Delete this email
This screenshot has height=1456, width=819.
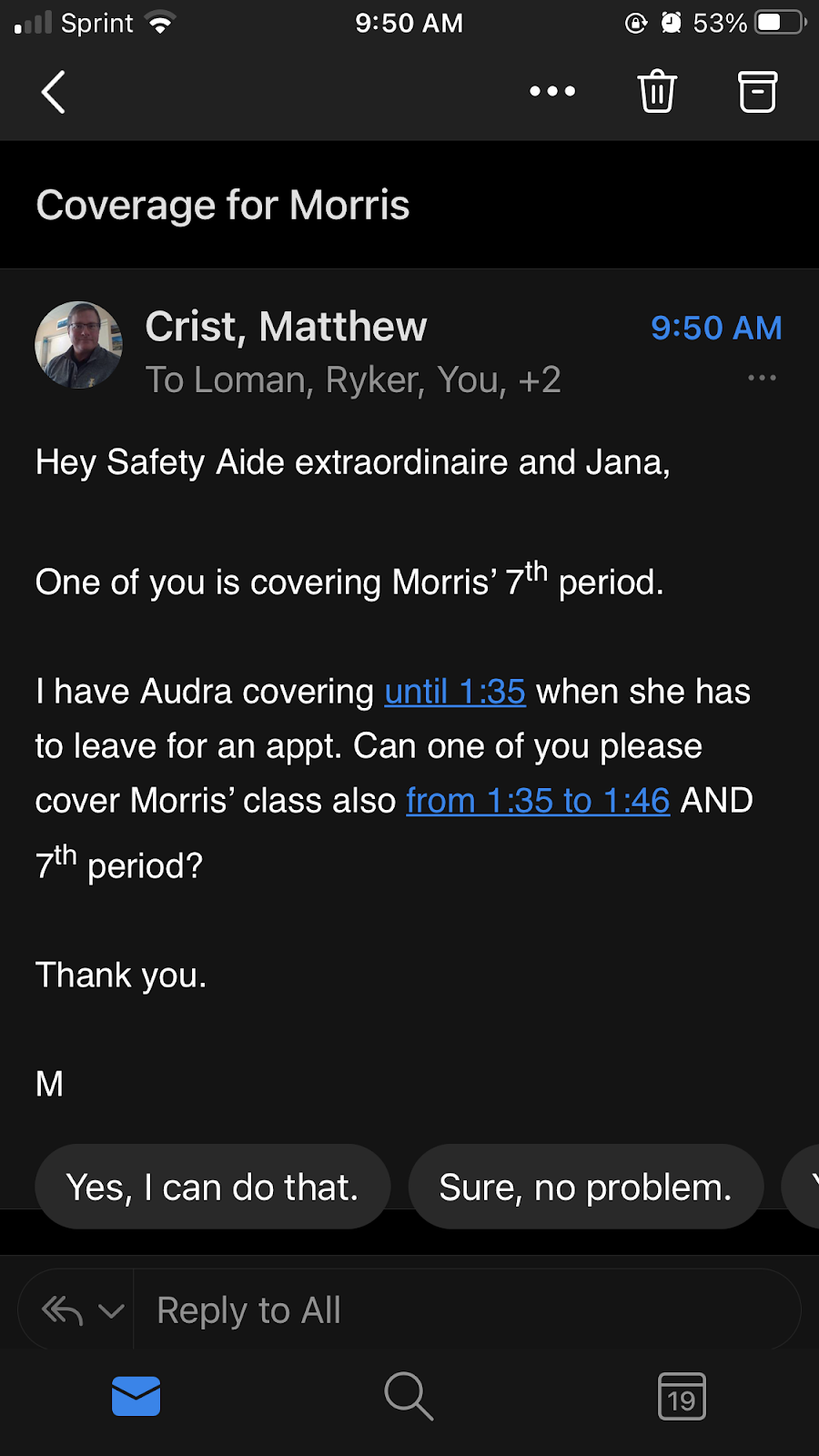pos(657,91)
